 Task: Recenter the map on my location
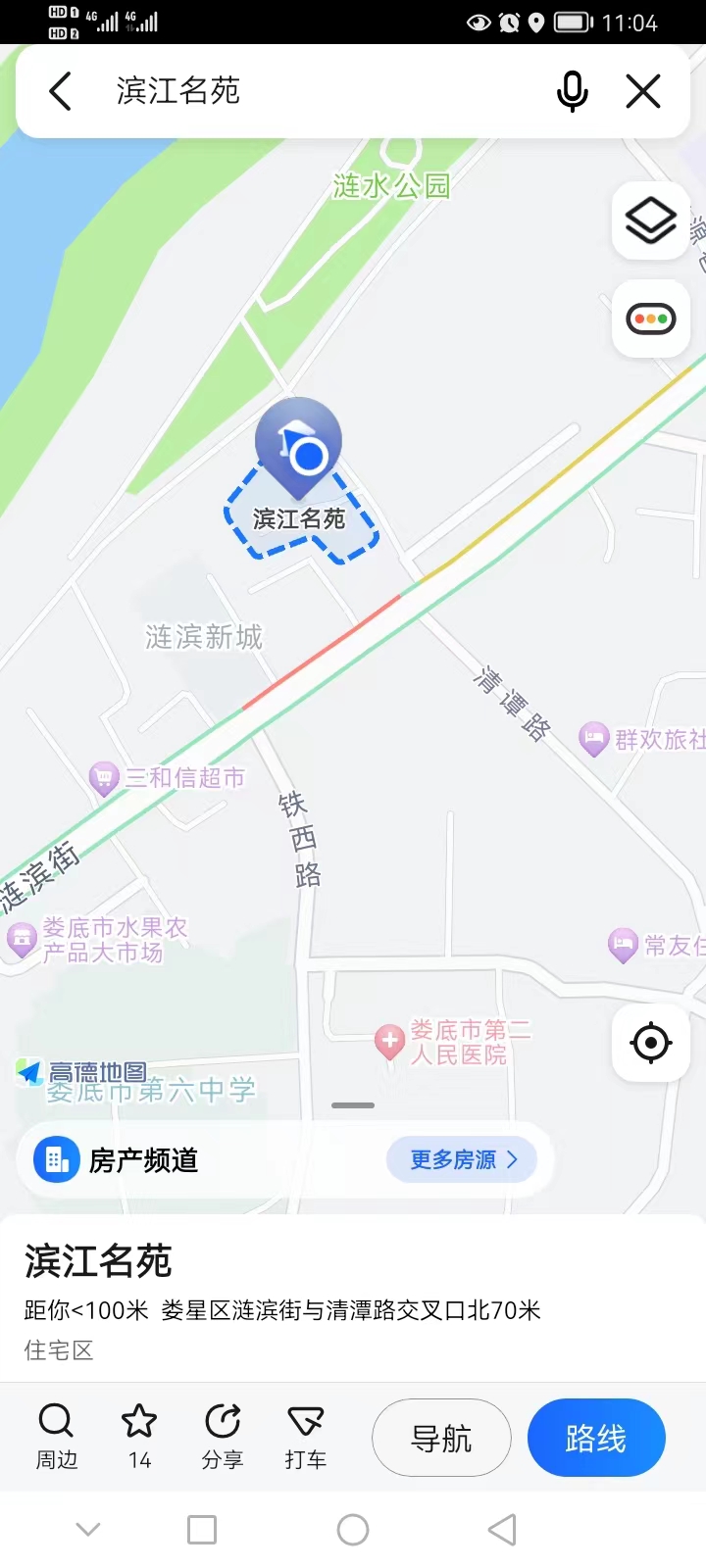(x=651, y=1042)
